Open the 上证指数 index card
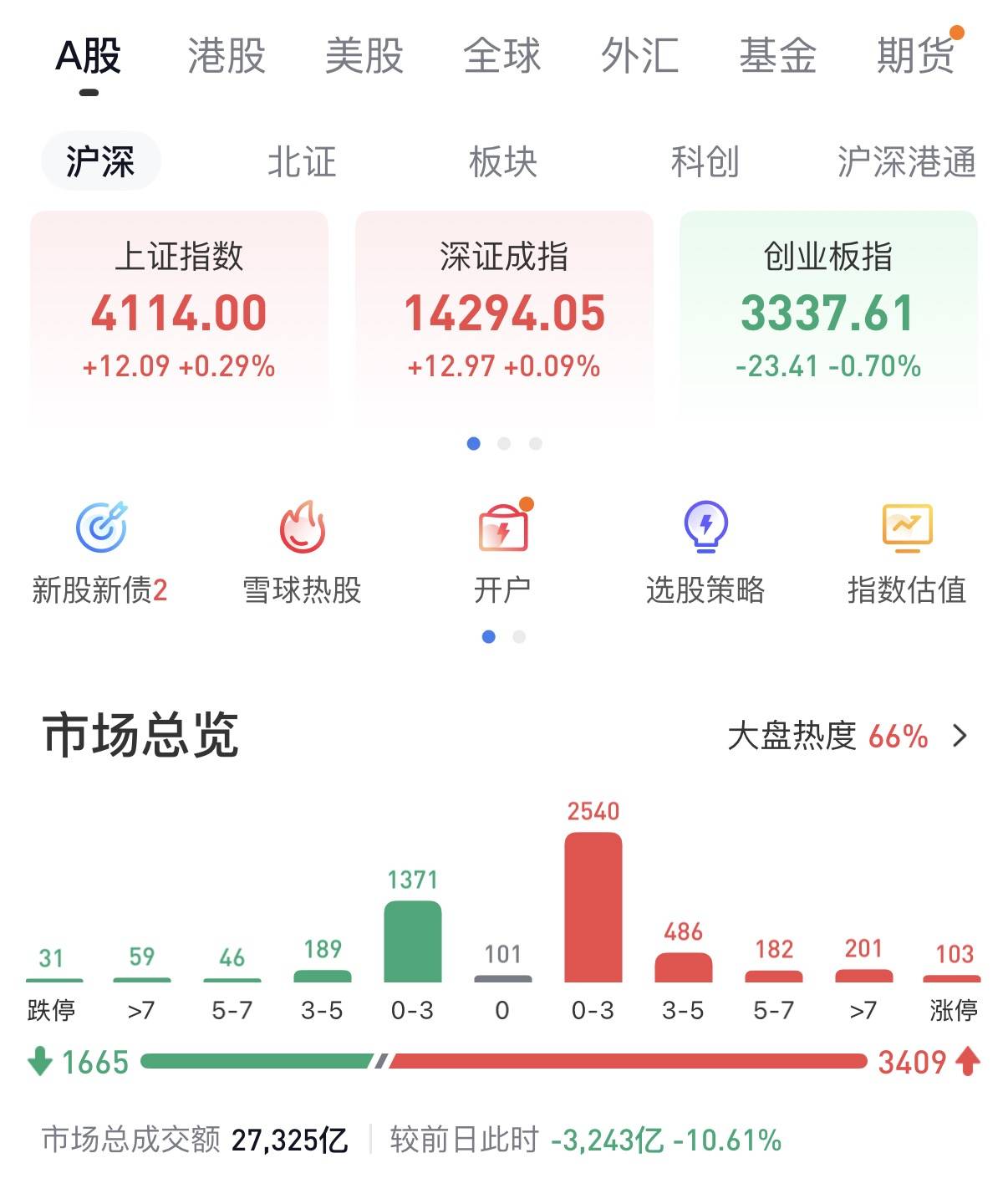Viewport: 1008px width, 1204px height. pyautogui.click(x=179, y=310)
